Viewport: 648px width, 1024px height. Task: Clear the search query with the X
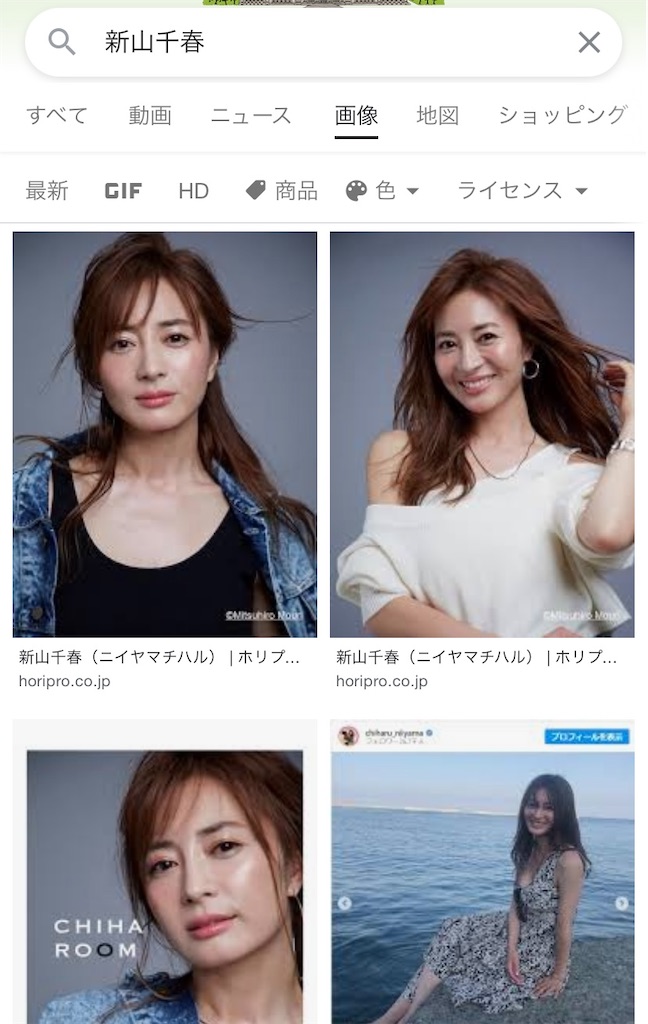coord(589,42)
